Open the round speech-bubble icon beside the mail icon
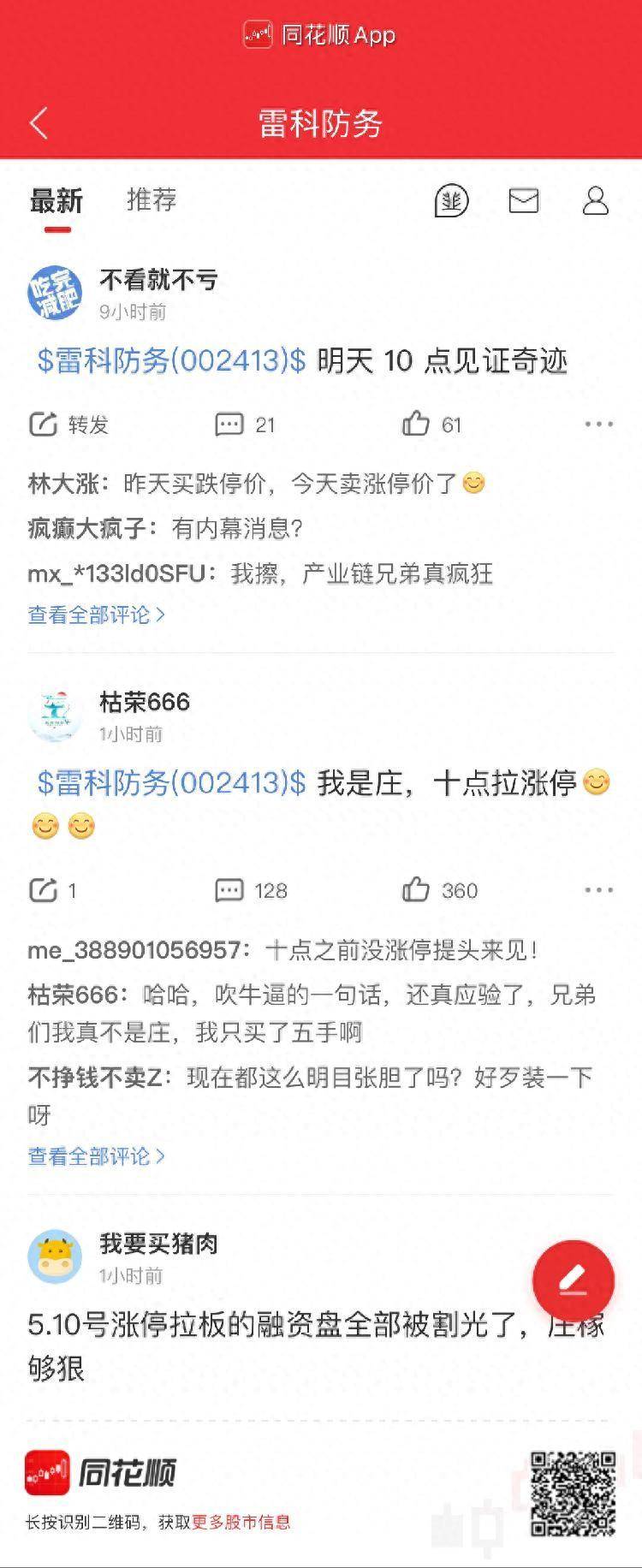Screen dimensions: 642x1568 click(451, 201)
